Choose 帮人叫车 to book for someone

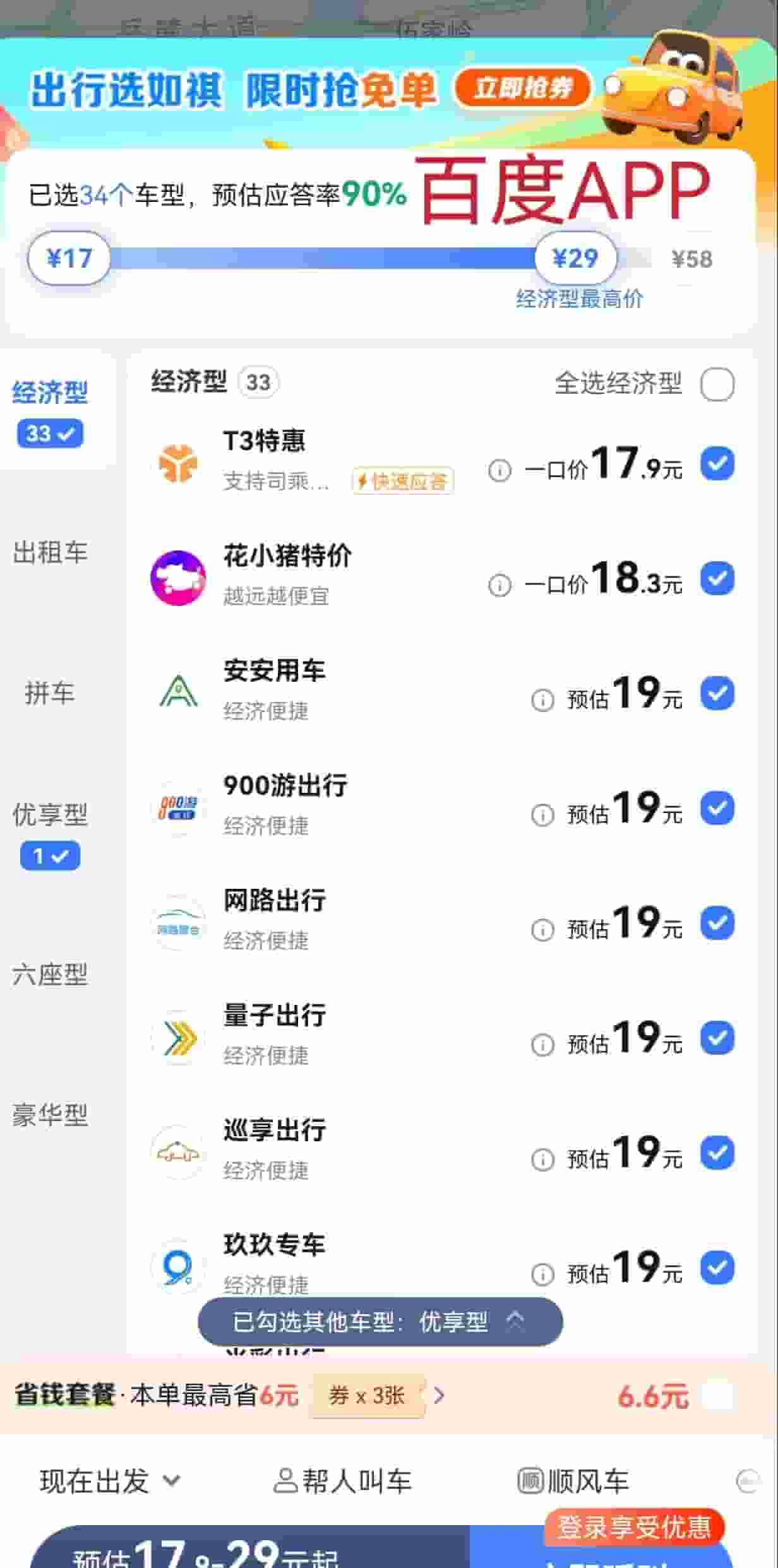342,1481
